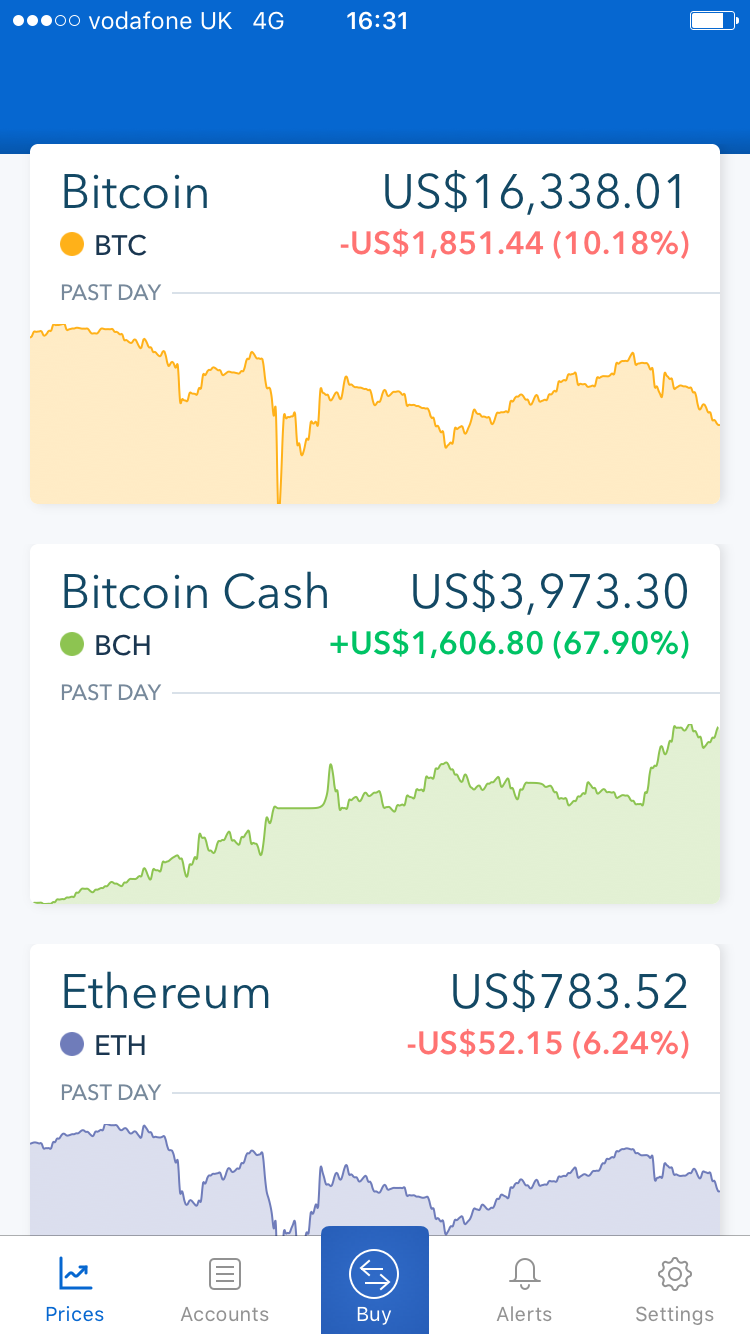
Task: Select the Prices tab
Action: (75, 1286)
